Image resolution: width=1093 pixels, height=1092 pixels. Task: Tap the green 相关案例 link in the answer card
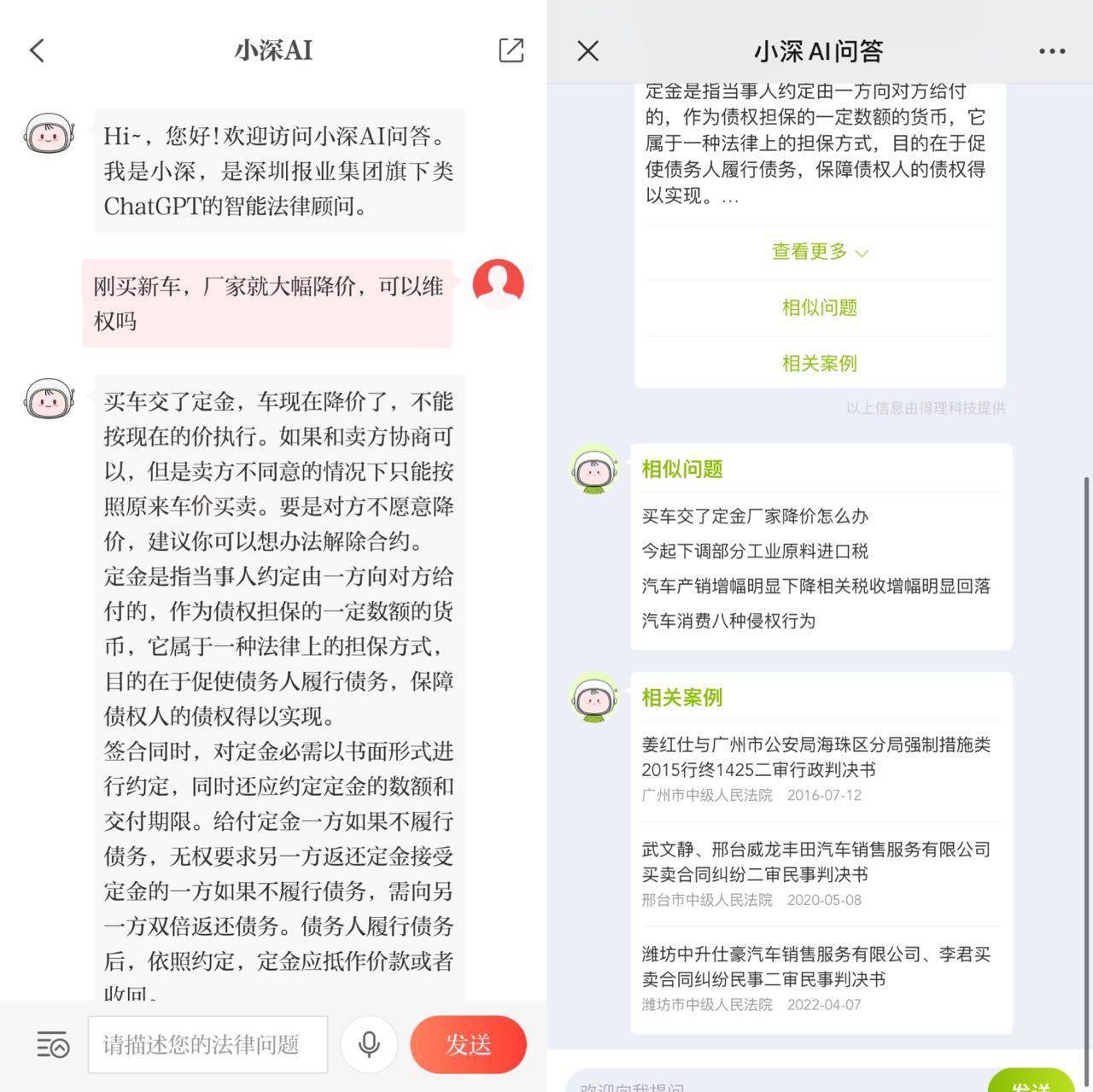(x=819, y=364)
